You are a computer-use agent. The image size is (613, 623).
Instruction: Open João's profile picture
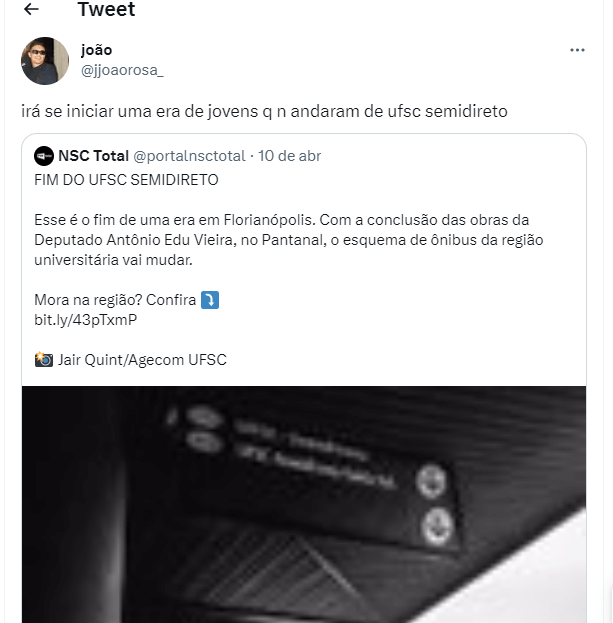click(x=45, y=61)
